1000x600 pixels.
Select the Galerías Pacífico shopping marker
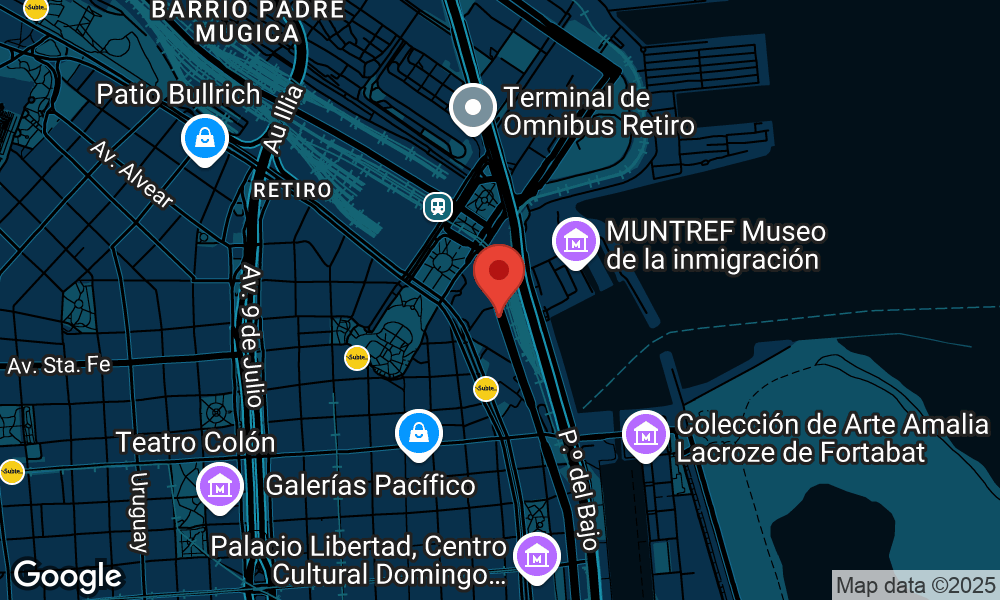pos(420,433)
